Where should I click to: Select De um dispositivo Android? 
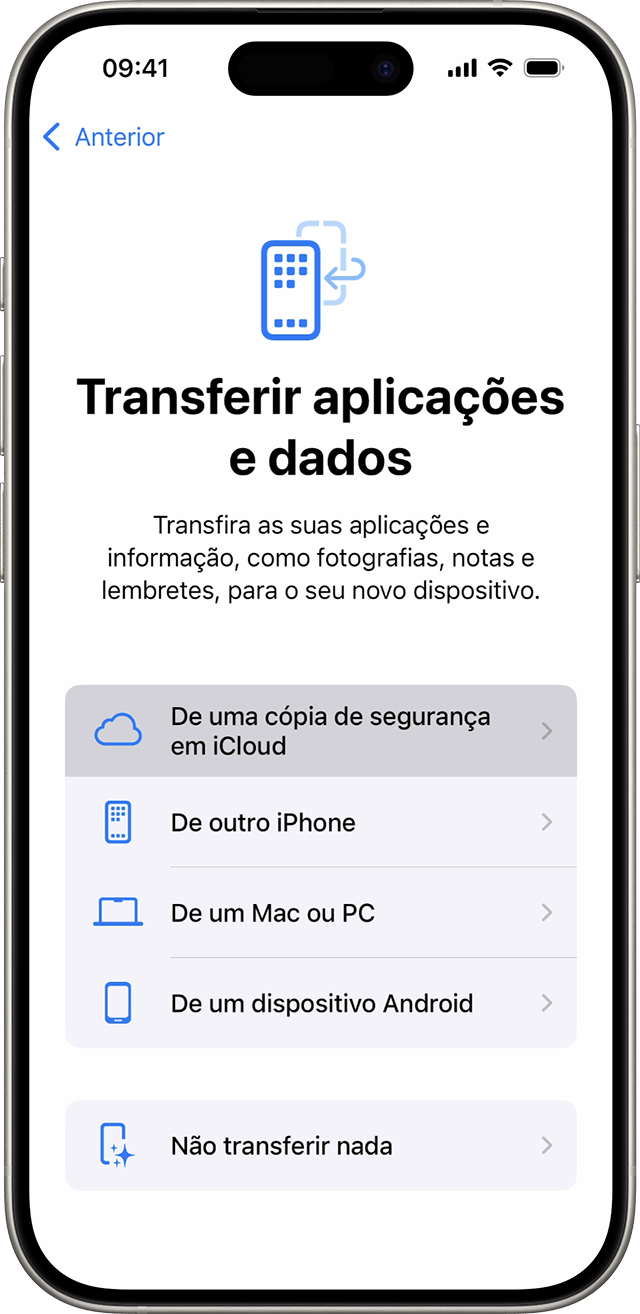point(320,1003)
